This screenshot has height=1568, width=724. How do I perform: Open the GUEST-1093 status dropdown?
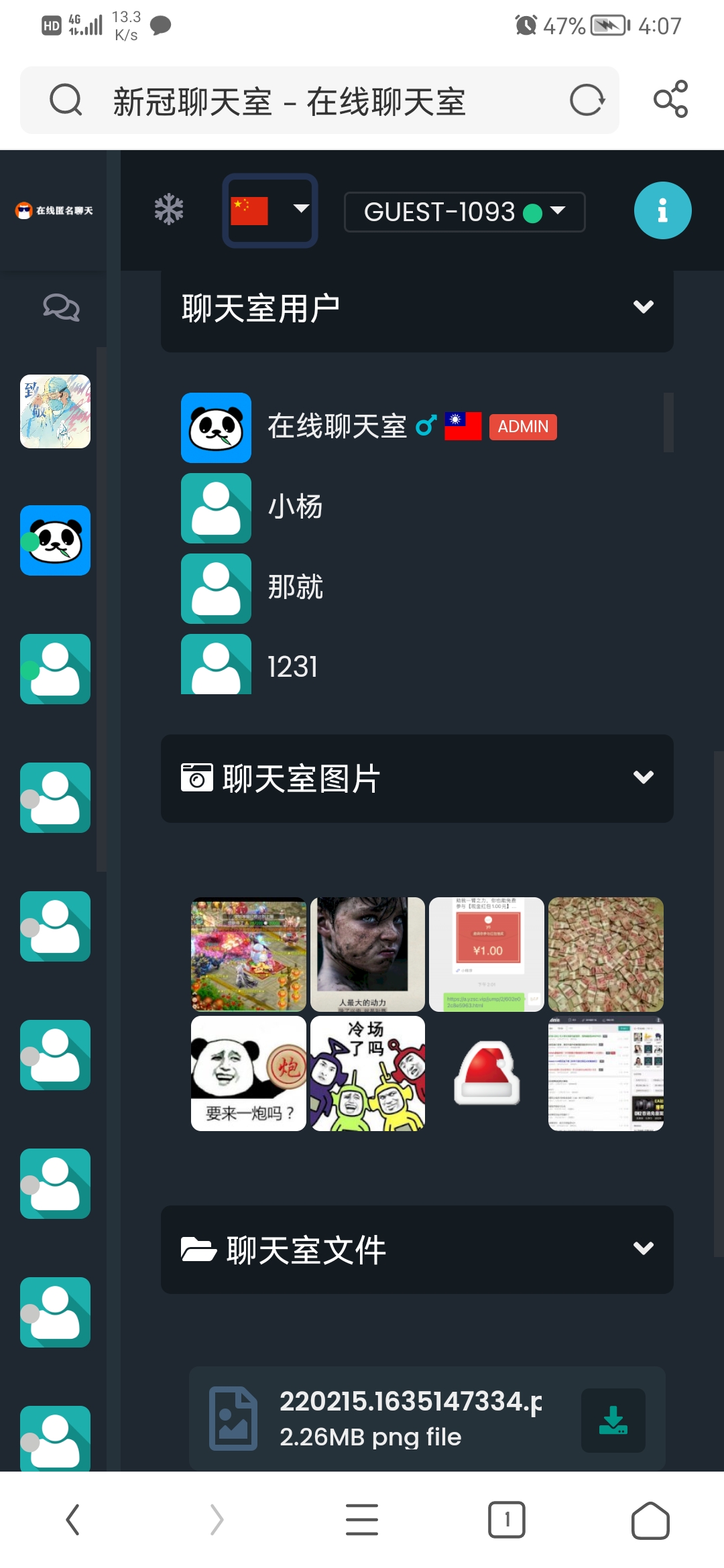[x=464, y=212]
